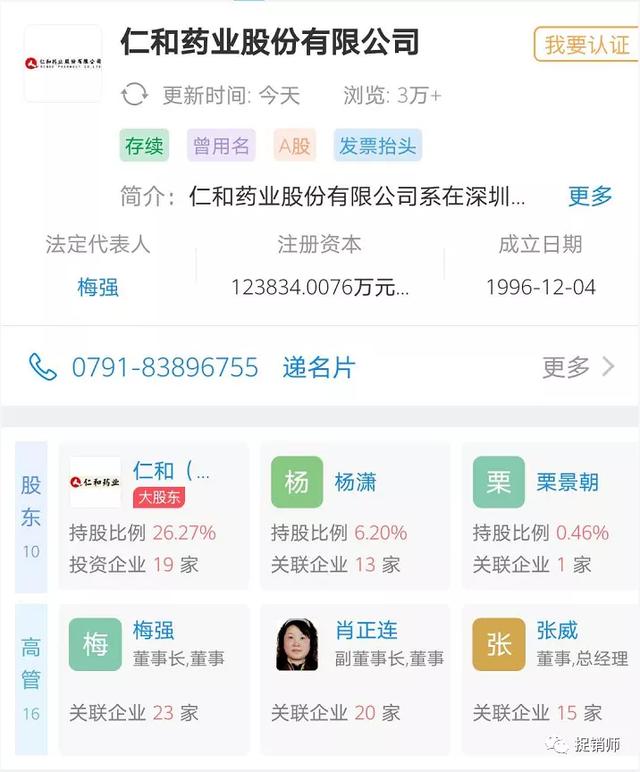The width and height of the screenshot is (640, 772).
Task: Expand company intro with 更多 link
Action: tap(590, 196)
